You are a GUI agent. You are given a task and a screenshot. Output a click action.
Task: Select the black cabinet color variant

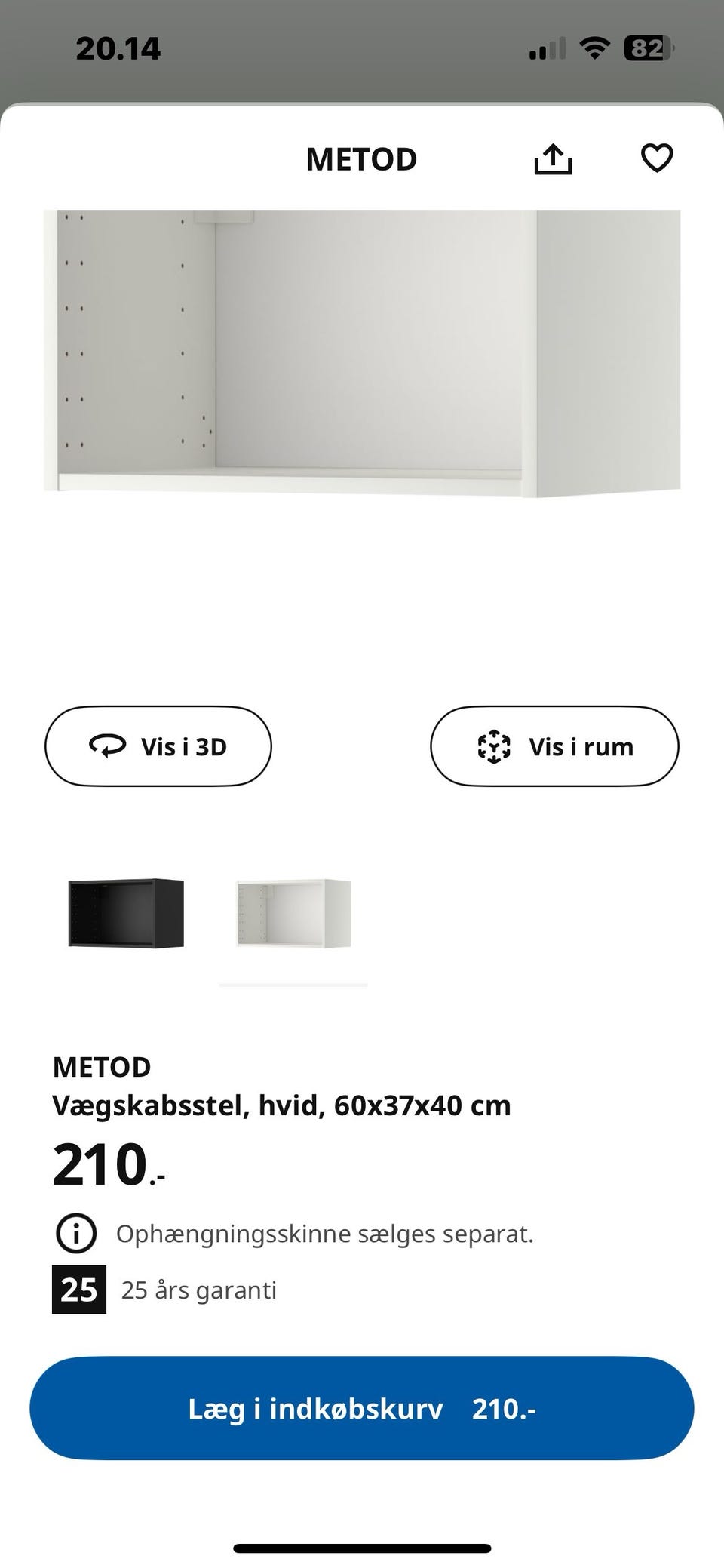point(125,913)
